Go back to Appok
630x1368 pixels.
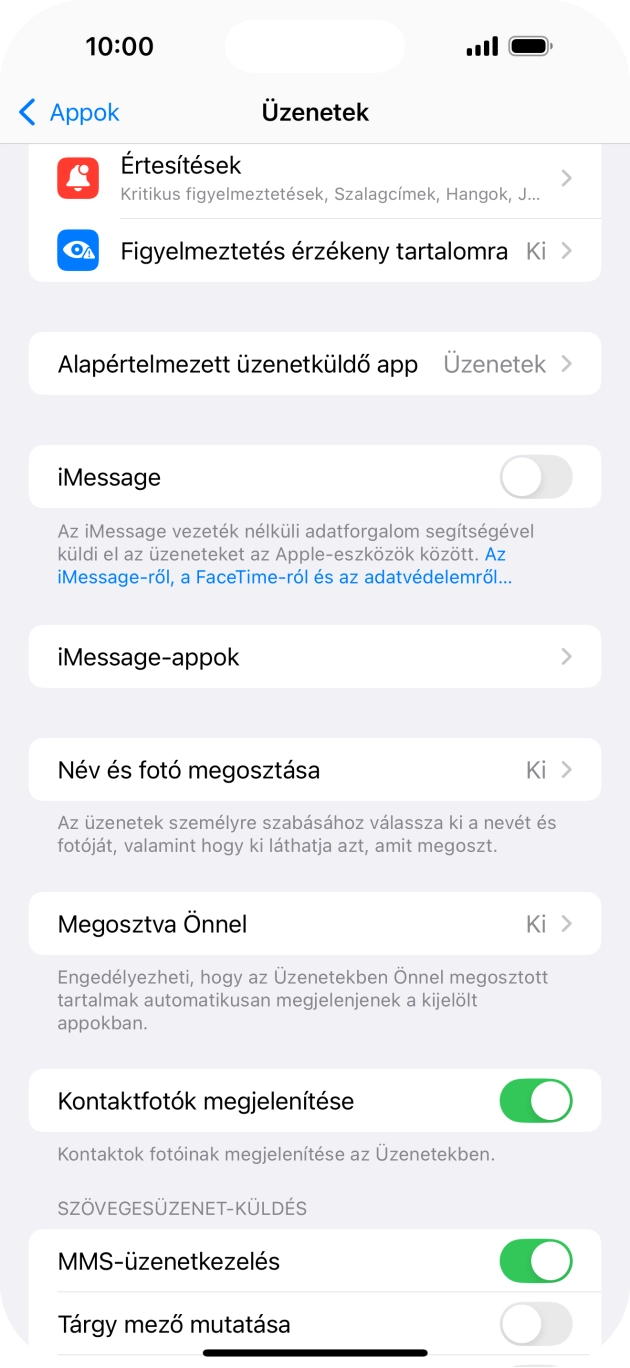tap(69, 113)
